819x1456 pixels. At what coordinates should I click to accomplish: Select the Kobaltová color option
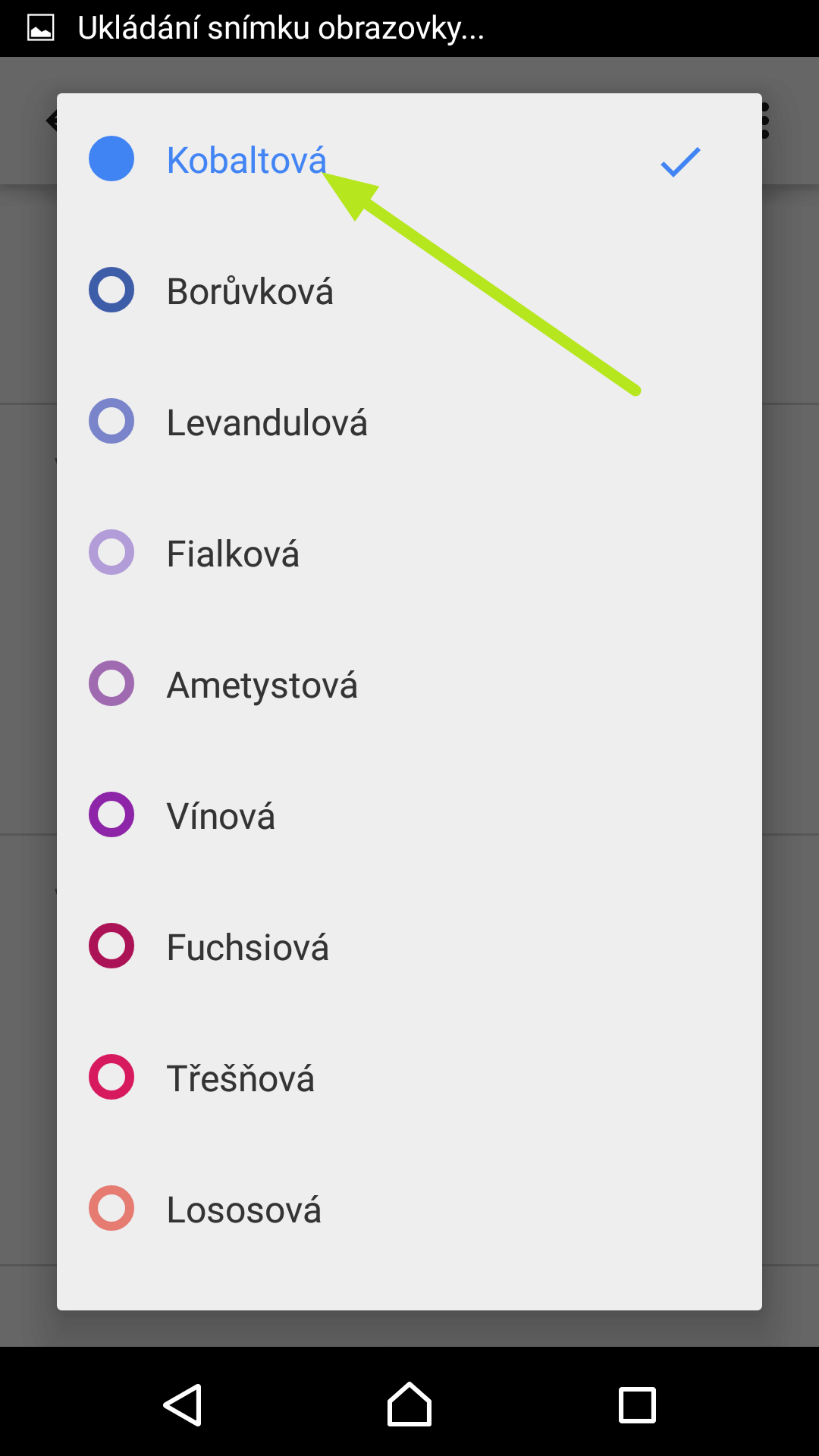(x=409, y=159)
